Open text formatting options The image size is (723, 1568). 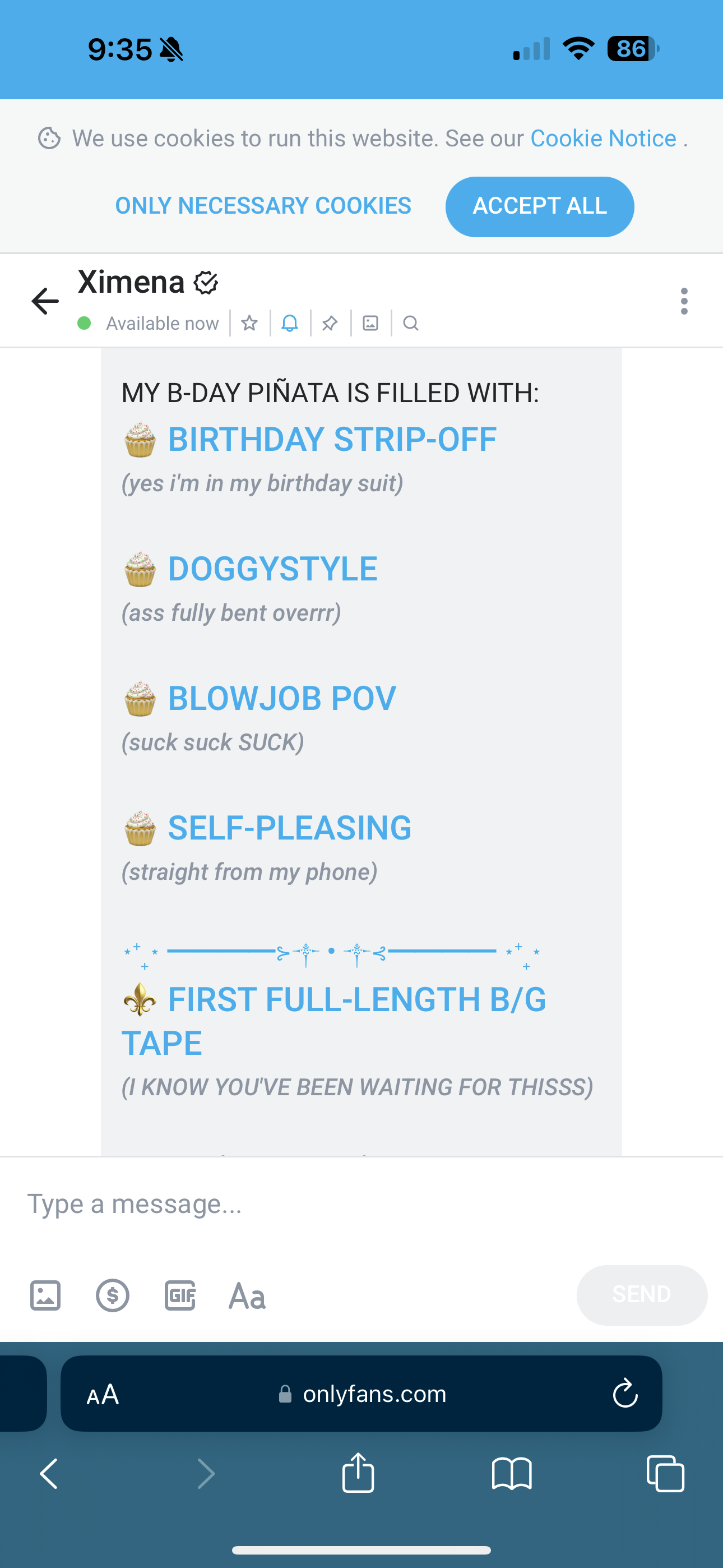[247, 1296]
